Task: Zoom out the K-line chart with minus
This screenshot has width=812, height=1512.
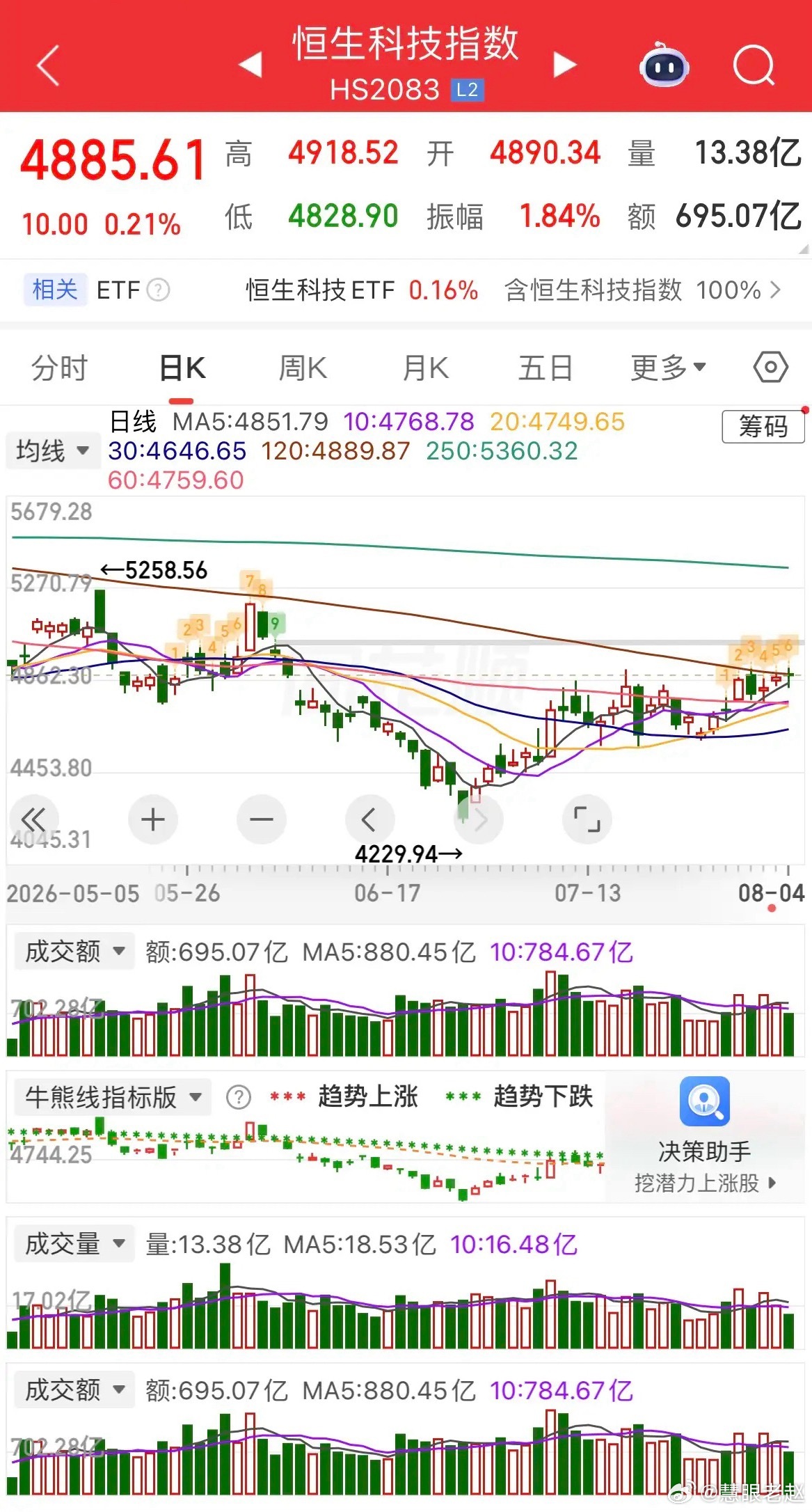Action: [262, 819]
